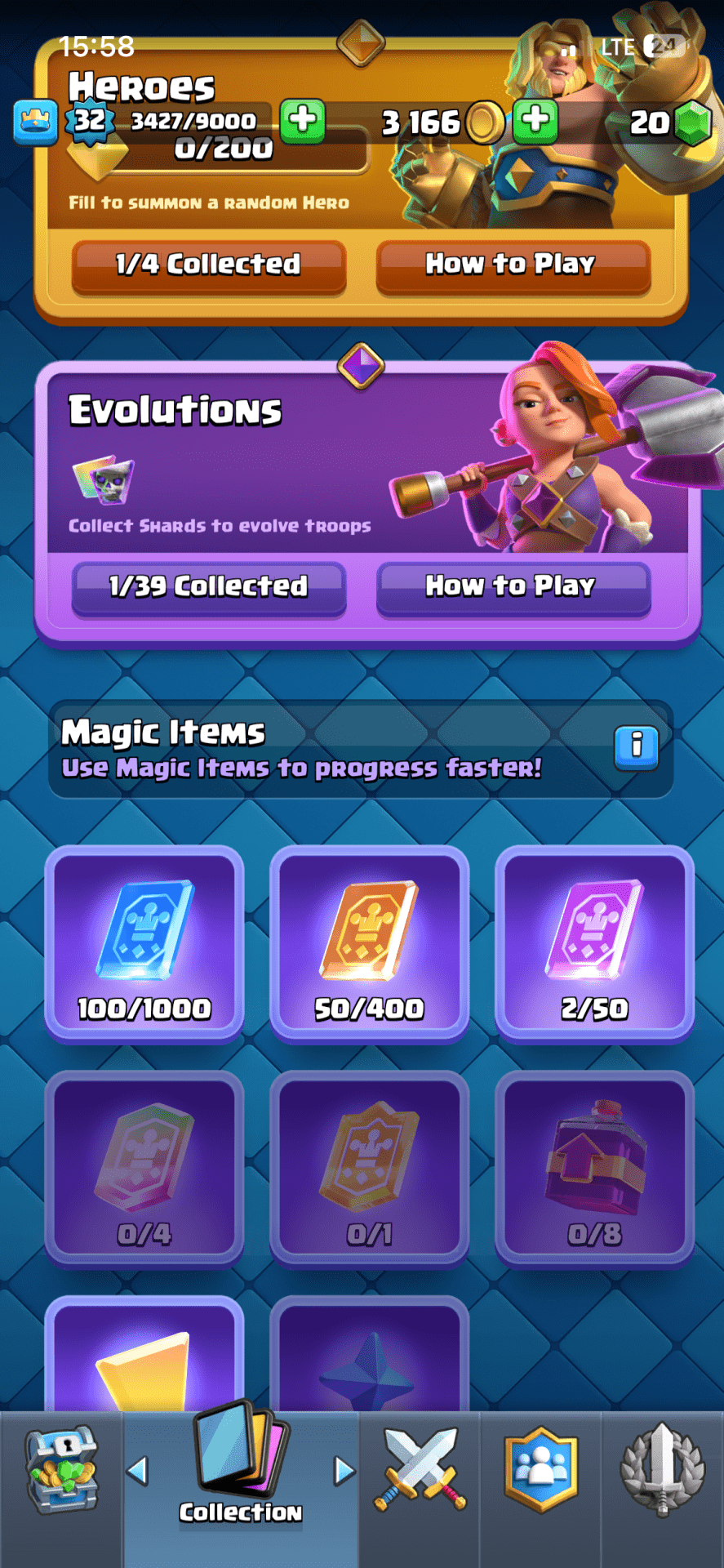724x1568 pixels.
Task: Tap How to Play in Evolutions card
Action: click(512, 586)
